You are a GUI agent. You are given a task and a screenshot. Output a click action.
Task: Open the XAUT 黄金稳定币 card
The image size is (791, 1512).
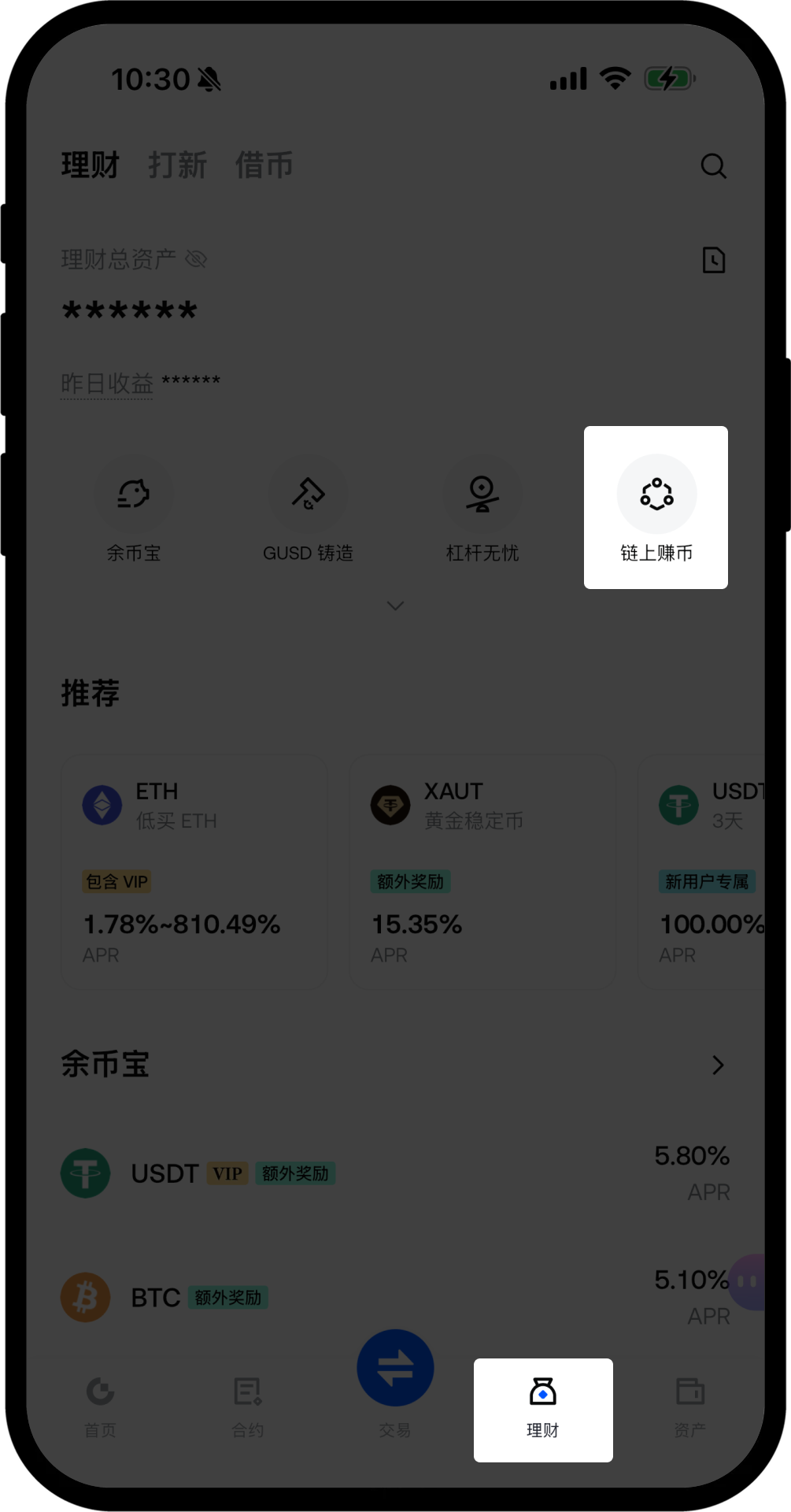482,871
